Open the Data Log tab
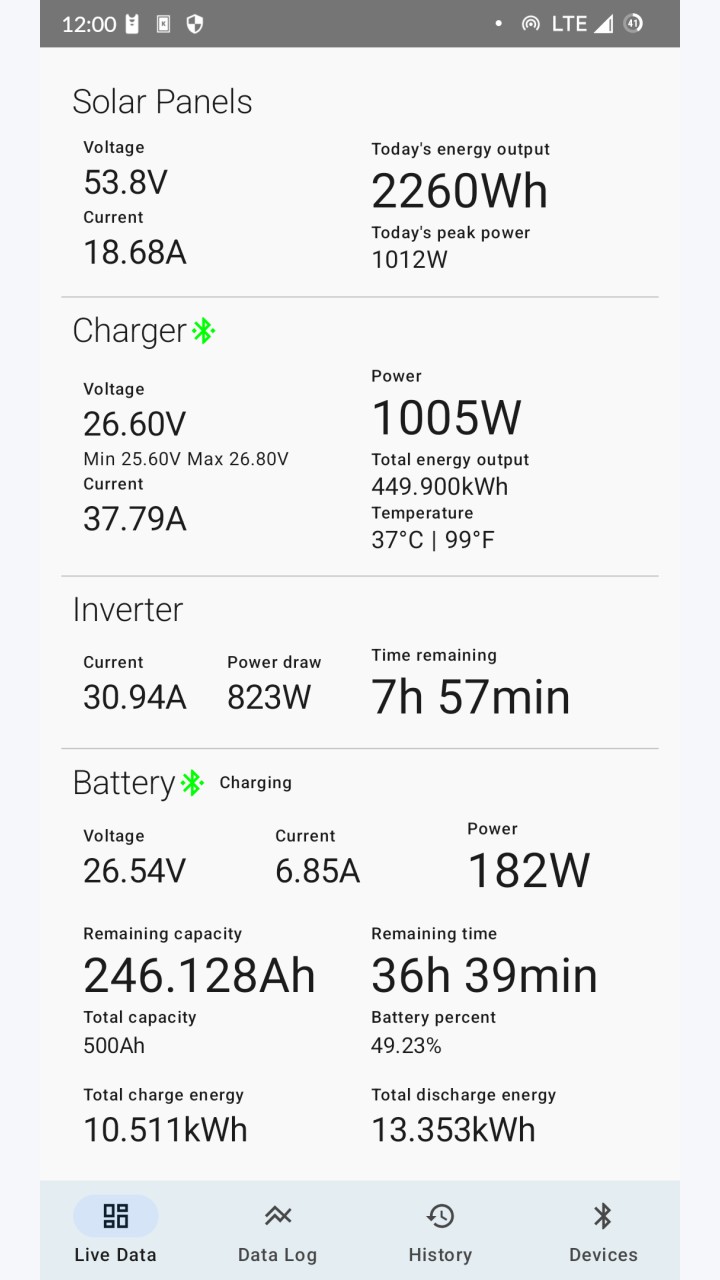Screen dimensions: 720x1280 coord(277,1231)
